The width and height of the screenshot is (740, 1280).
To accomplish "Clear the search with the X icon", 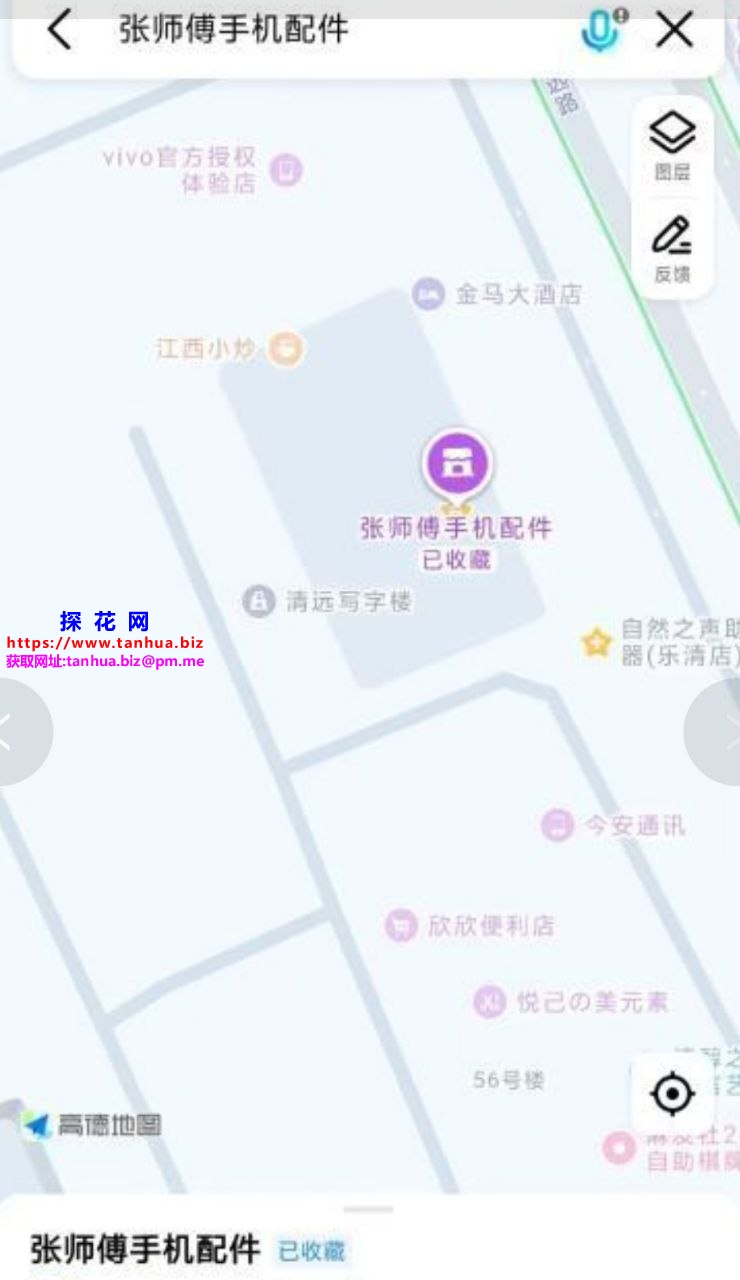I will 675,30.
